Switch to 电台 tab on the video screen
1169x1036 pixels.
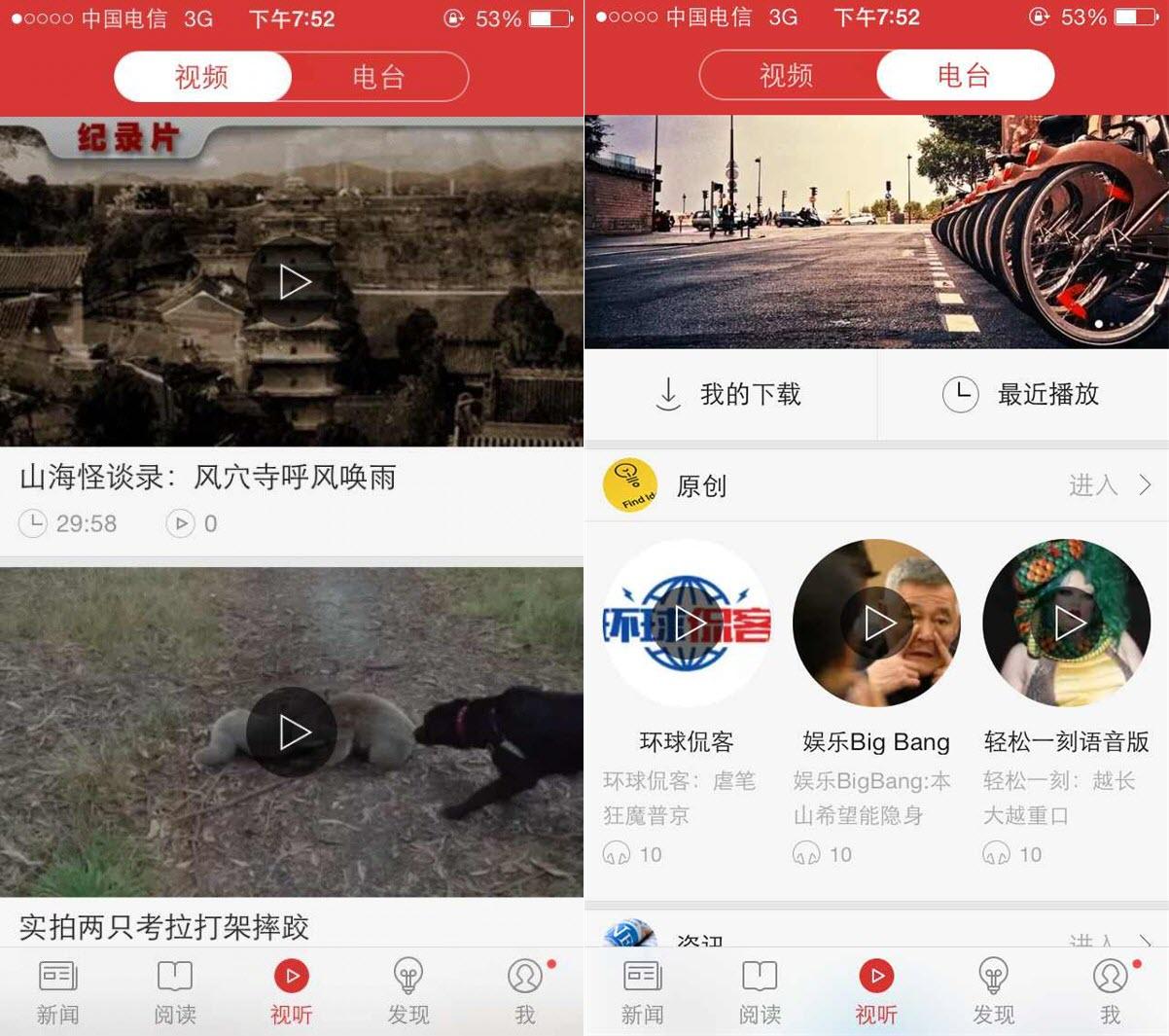point(378,77)
